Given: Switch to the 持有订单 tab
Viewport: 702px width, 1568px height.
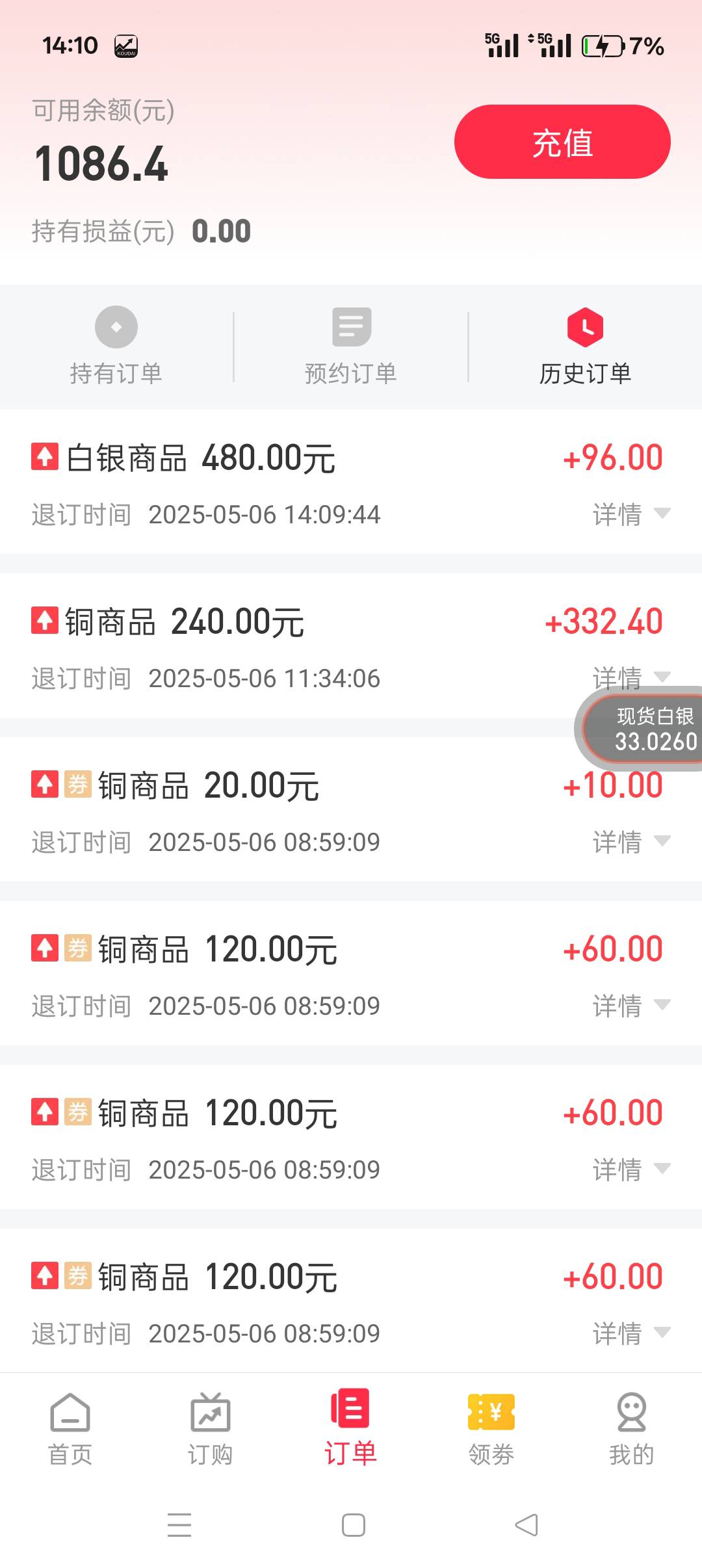Looking at the screenshot, I should tap(116, 346).
